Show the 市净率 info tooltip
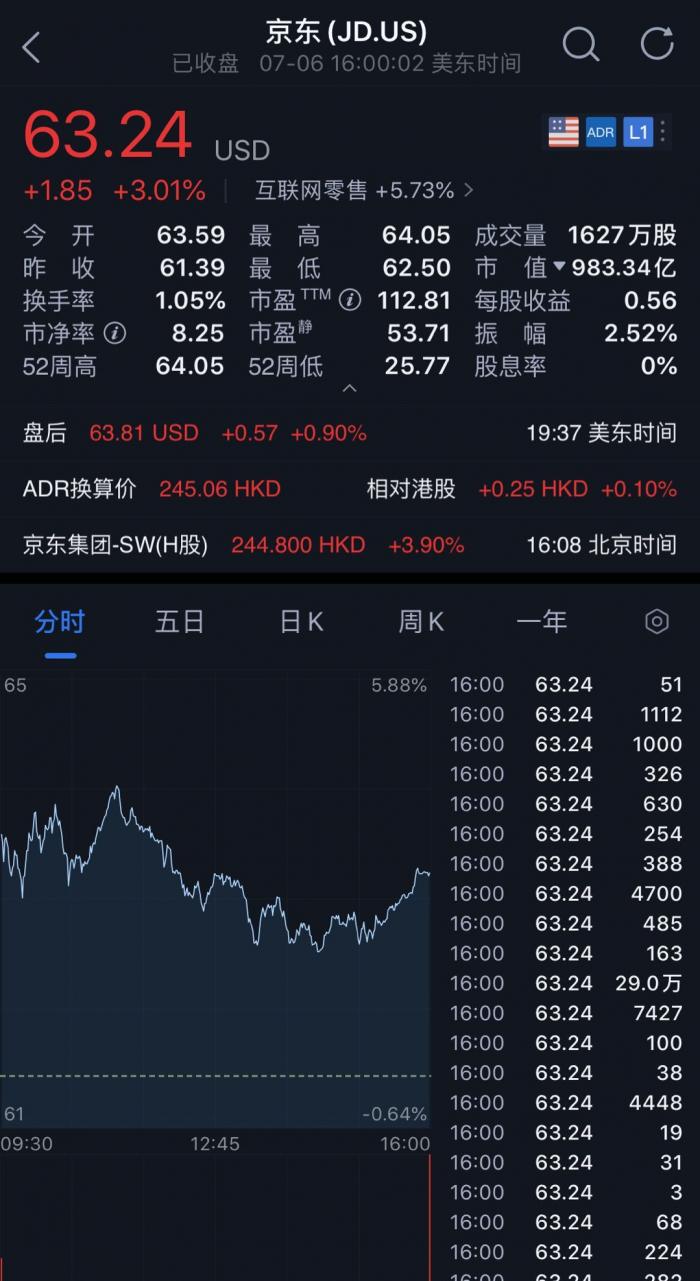The height and width of the screenshot is (1281, 700). [115, 333]
